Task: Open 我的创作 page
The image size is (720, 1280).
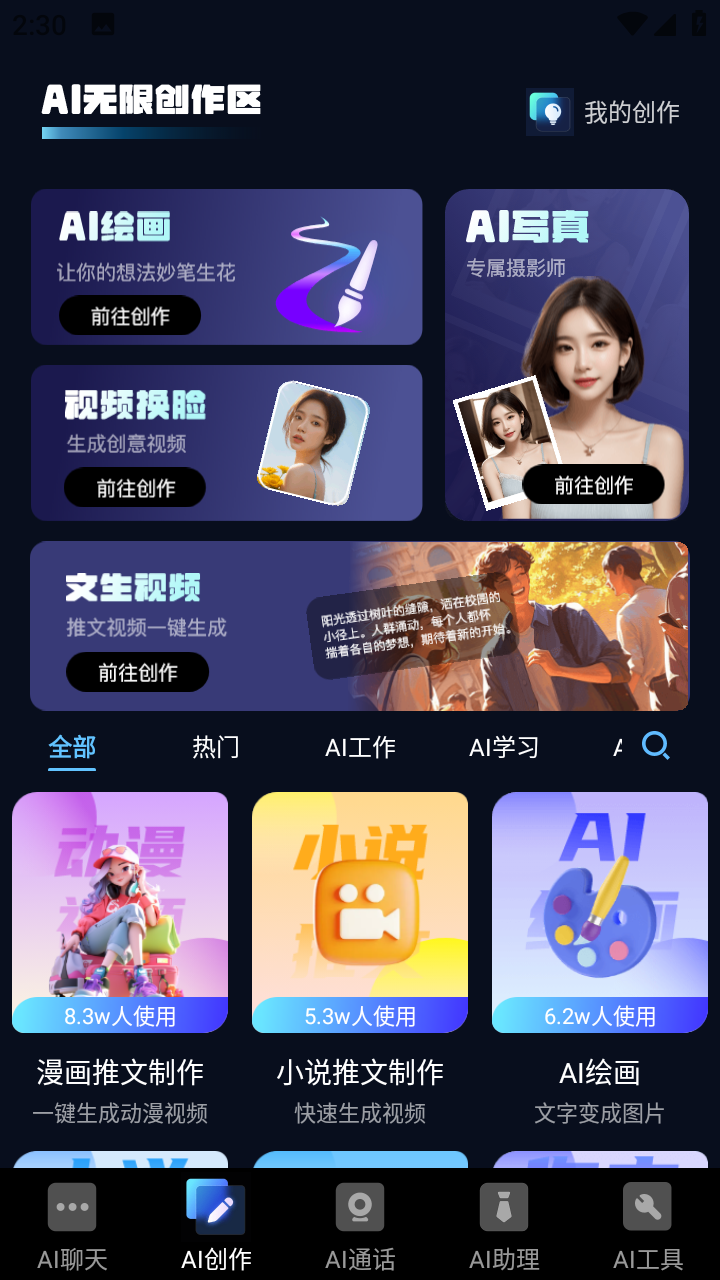Action: (x=605, y=112)
